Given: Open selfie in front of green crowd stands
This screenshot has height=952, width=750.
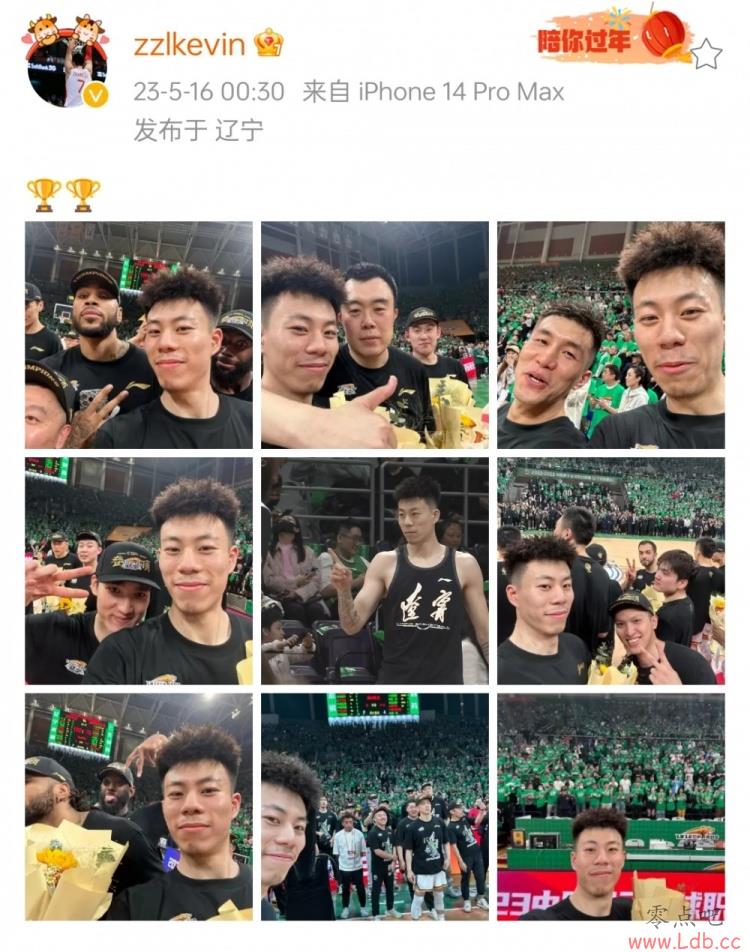Looking at the screenshot, I should (x=611, y=807).
